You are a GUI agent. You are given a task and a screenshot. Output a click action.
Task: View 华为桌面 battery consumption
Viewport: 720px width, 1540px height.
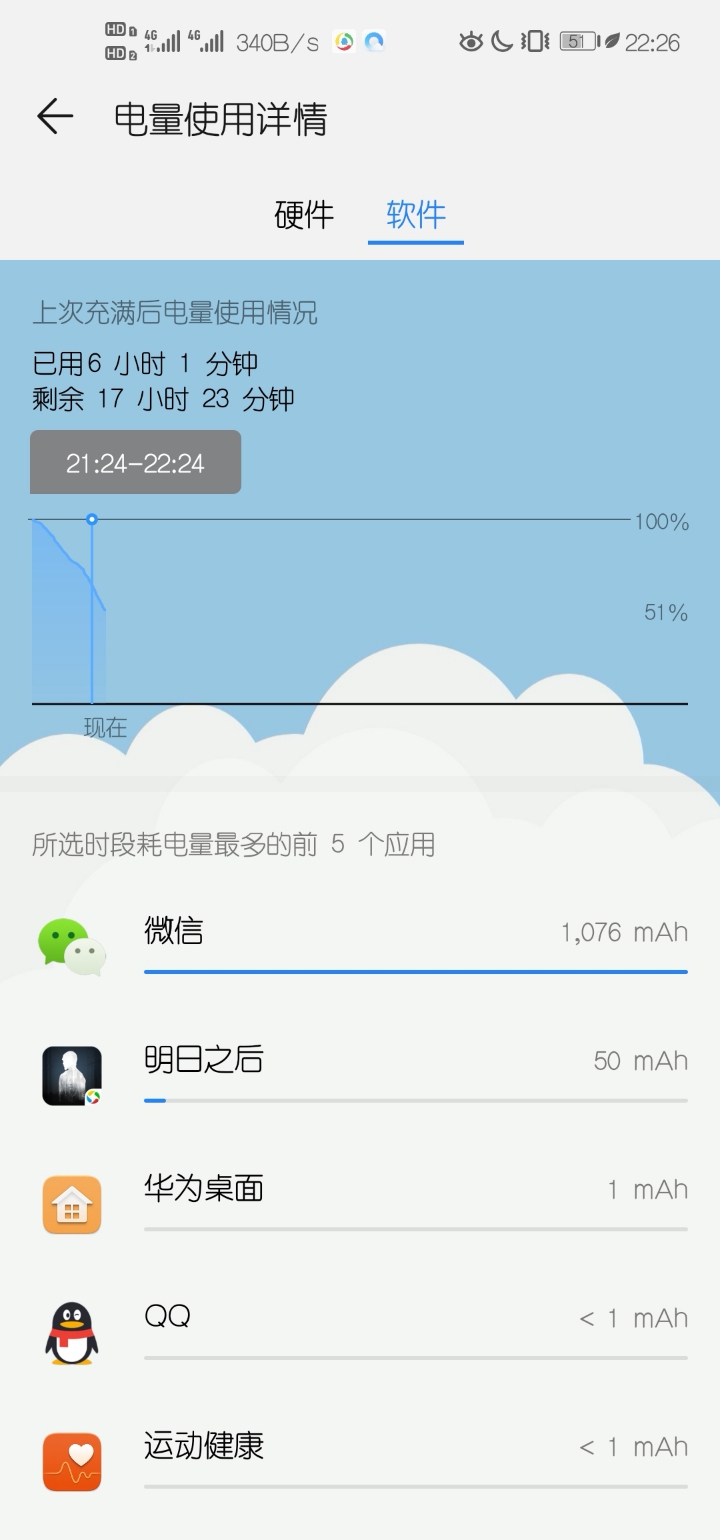[x=360, y=1203]
